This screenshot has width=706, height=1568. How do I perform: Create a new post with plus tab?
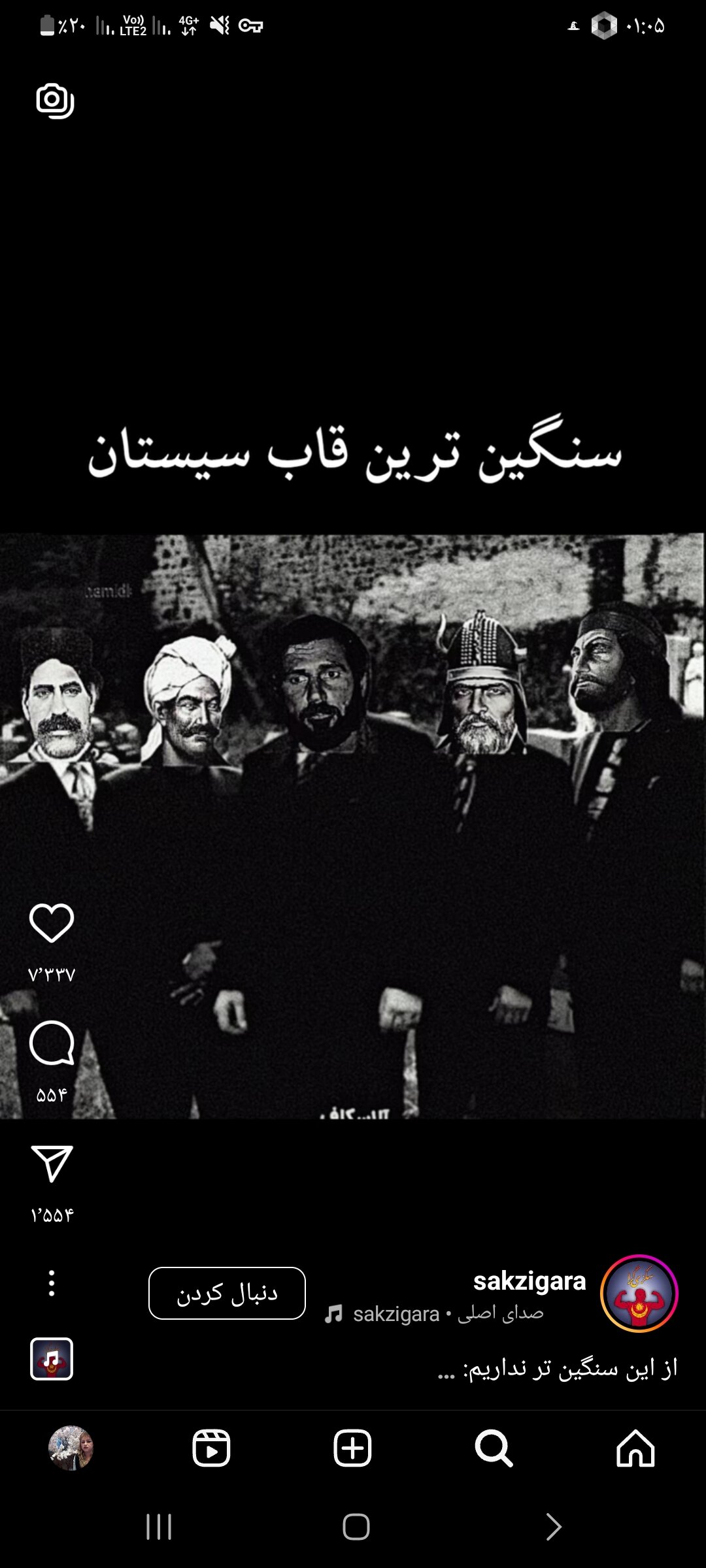pos(352,1448)
